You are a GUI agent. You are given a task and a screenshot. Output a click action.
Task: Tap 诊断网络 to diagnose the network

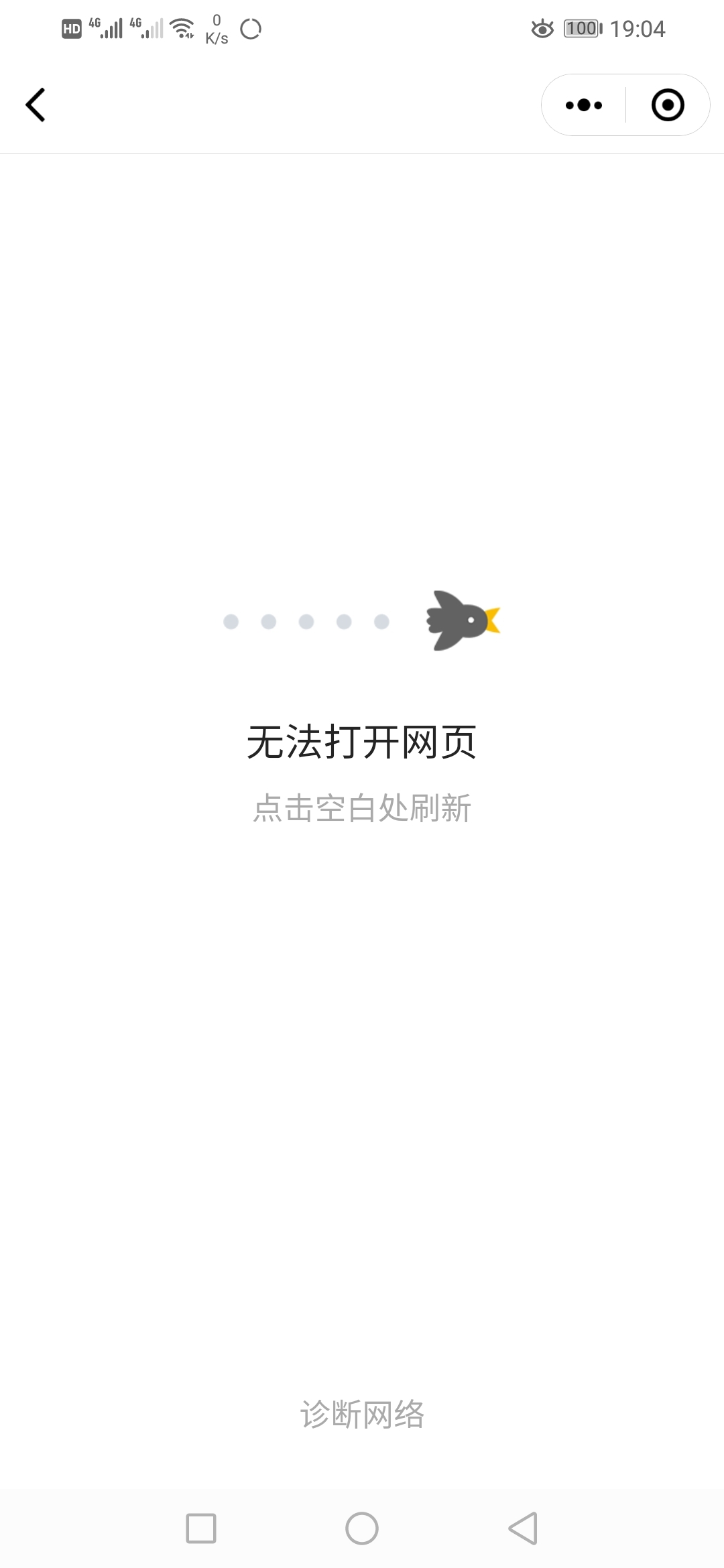362,1414
